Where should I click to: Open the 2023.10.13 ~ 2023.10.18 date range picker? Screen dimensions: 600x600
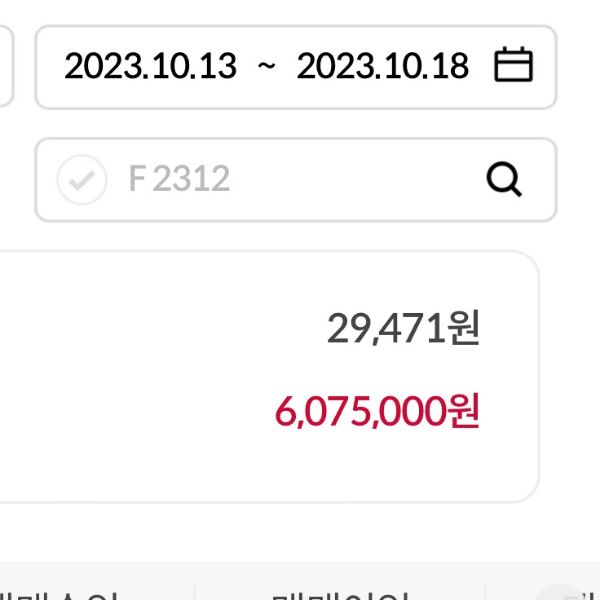tap(266, 67)
